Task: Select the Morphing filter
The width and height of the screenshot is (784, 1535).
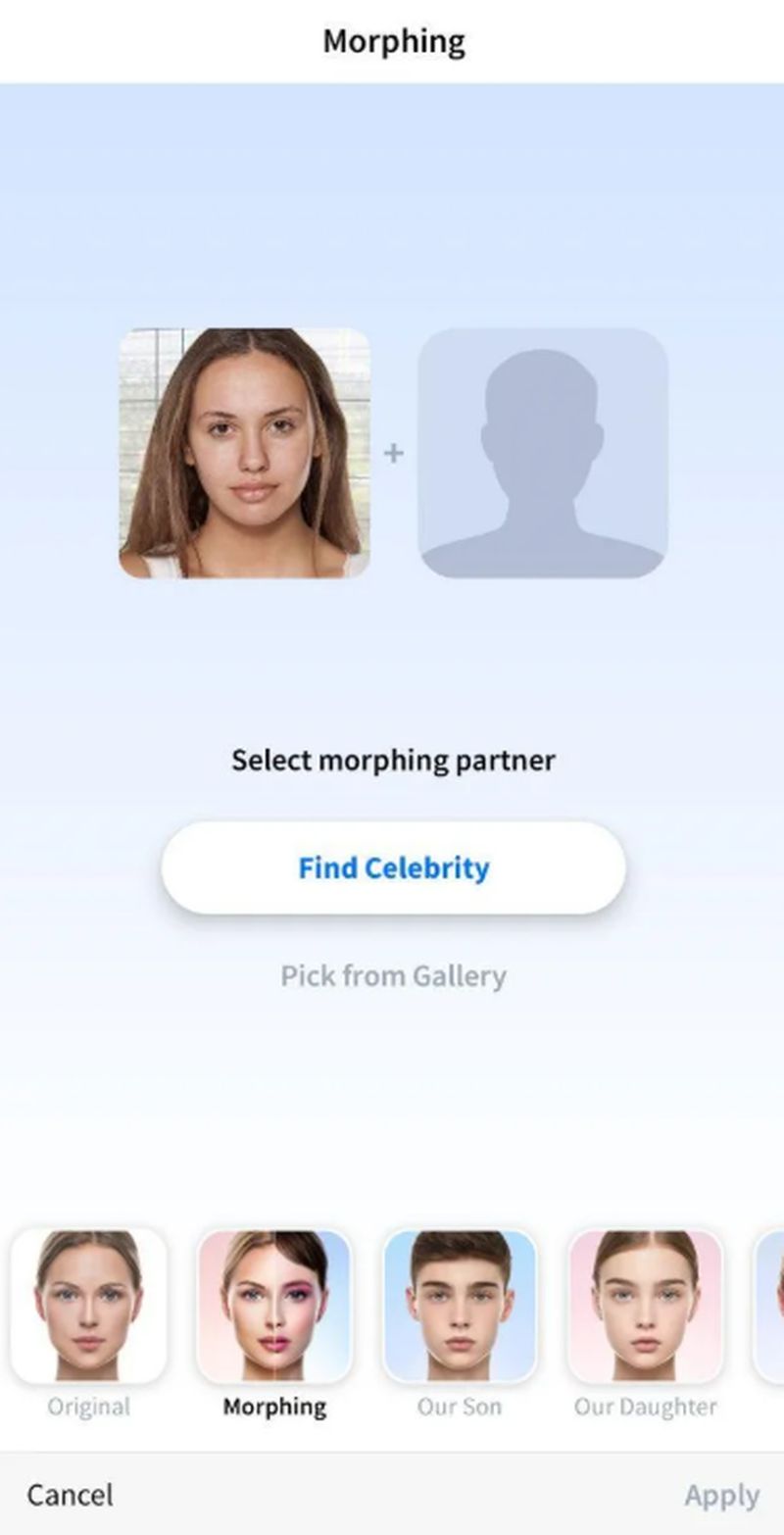Action: (274, 1306)
